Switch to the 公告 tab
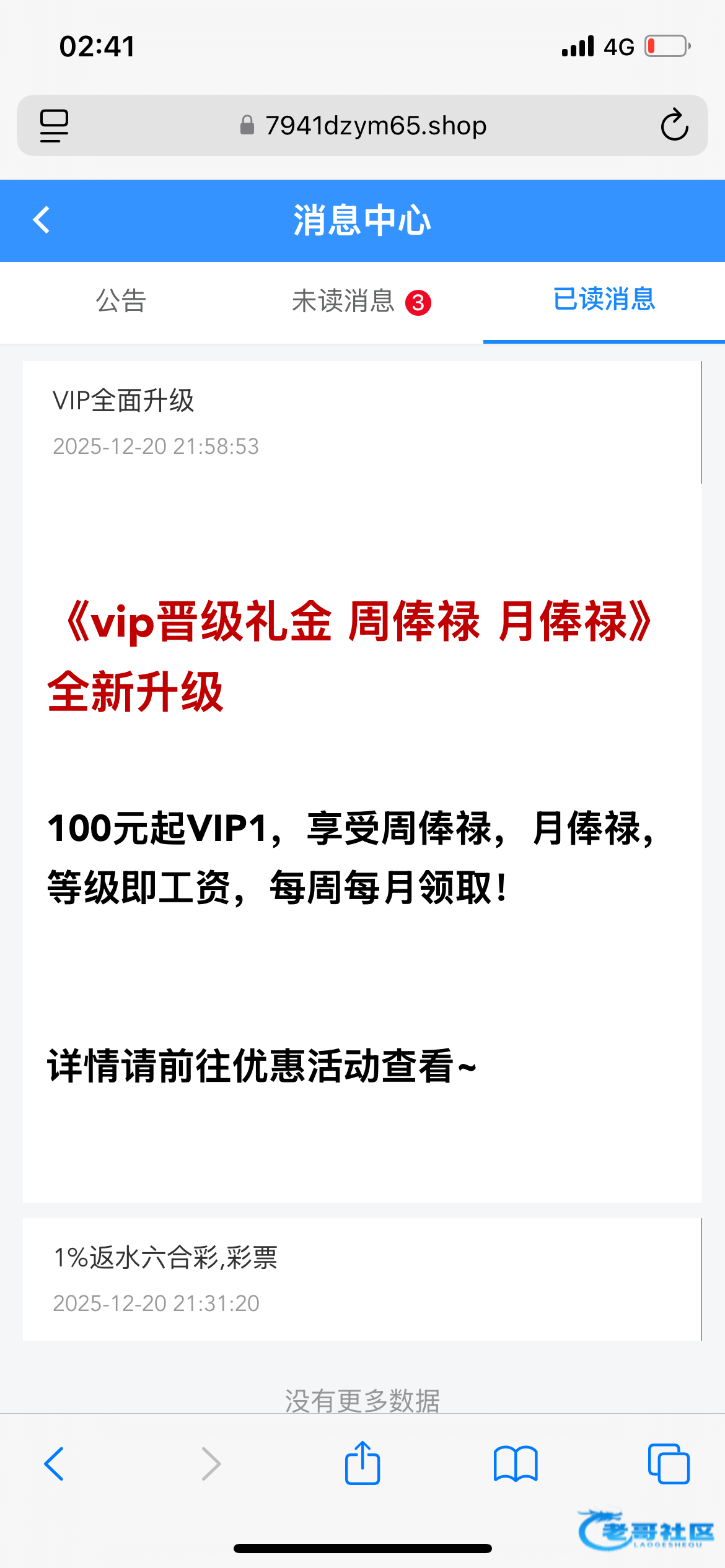 121,301
